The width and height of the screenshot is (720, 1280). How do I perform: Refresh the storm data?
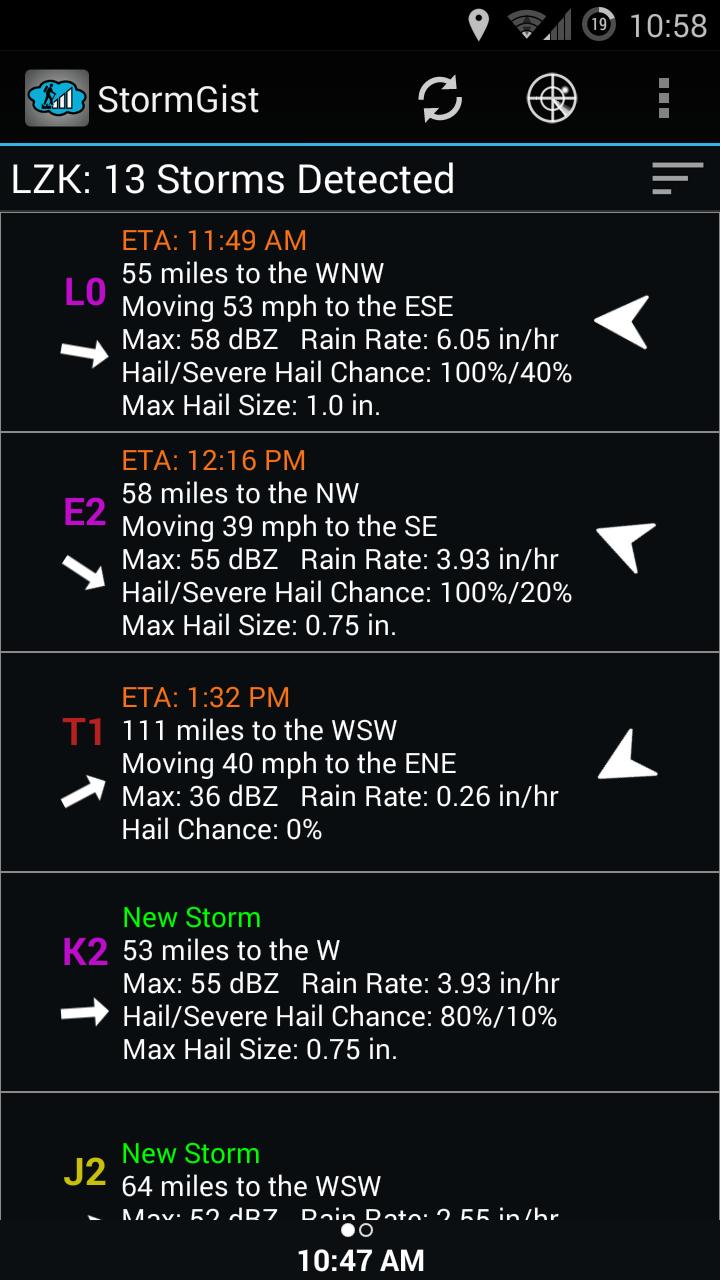click(440, 99)
